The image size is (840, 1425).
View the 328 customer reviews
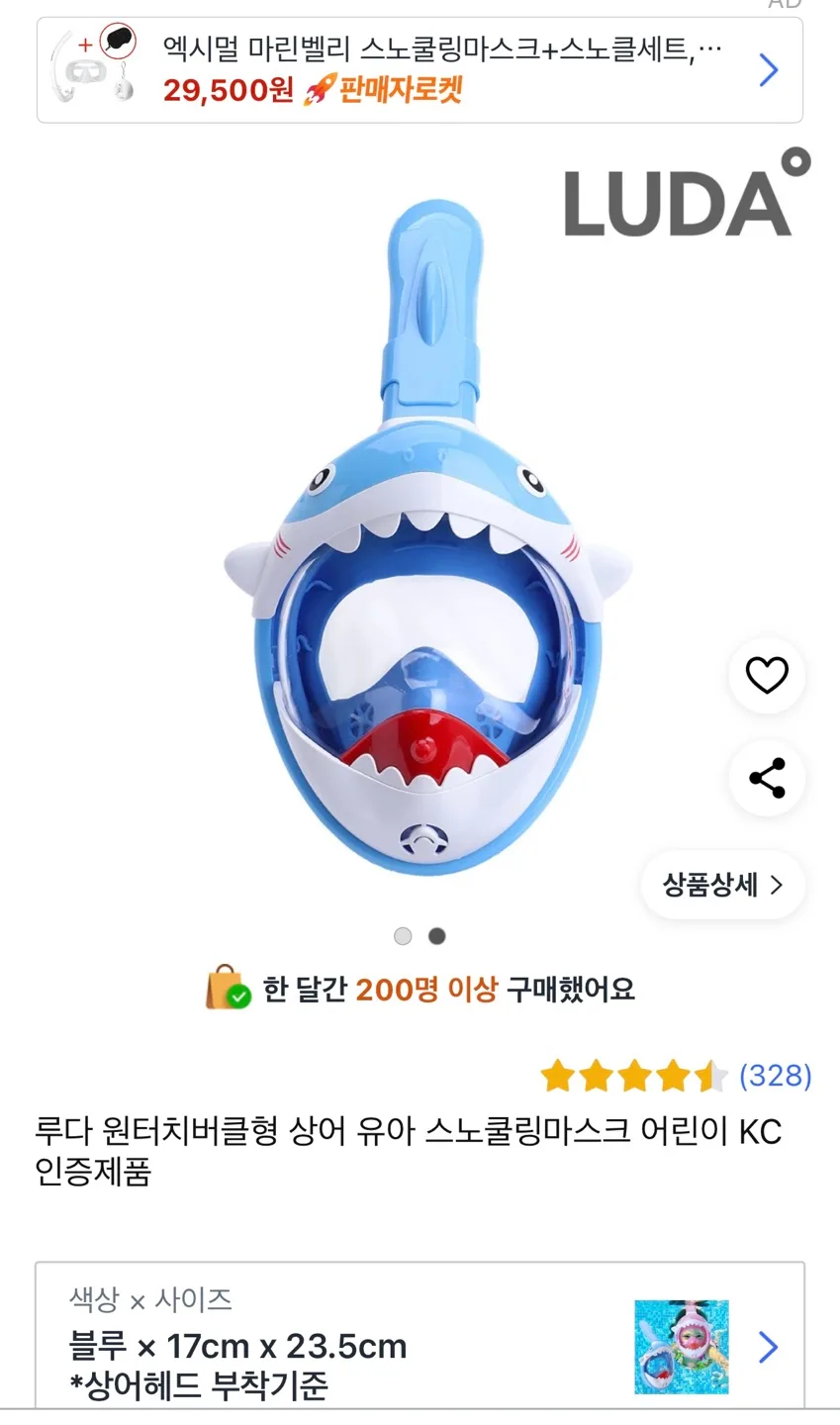775,1076
